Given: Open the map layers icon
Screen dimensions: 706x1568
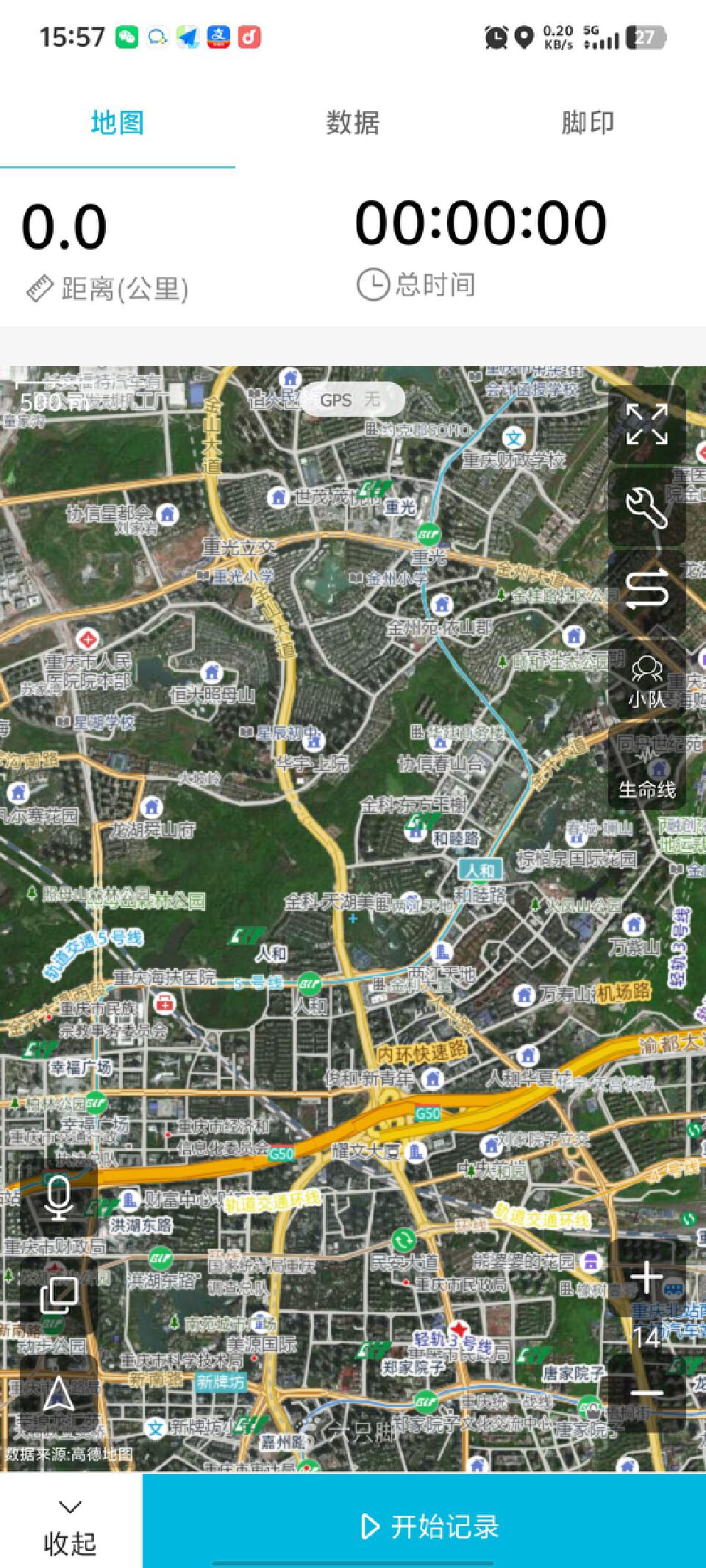Looking at the screenshot, I should click(x=59, y=1295).
